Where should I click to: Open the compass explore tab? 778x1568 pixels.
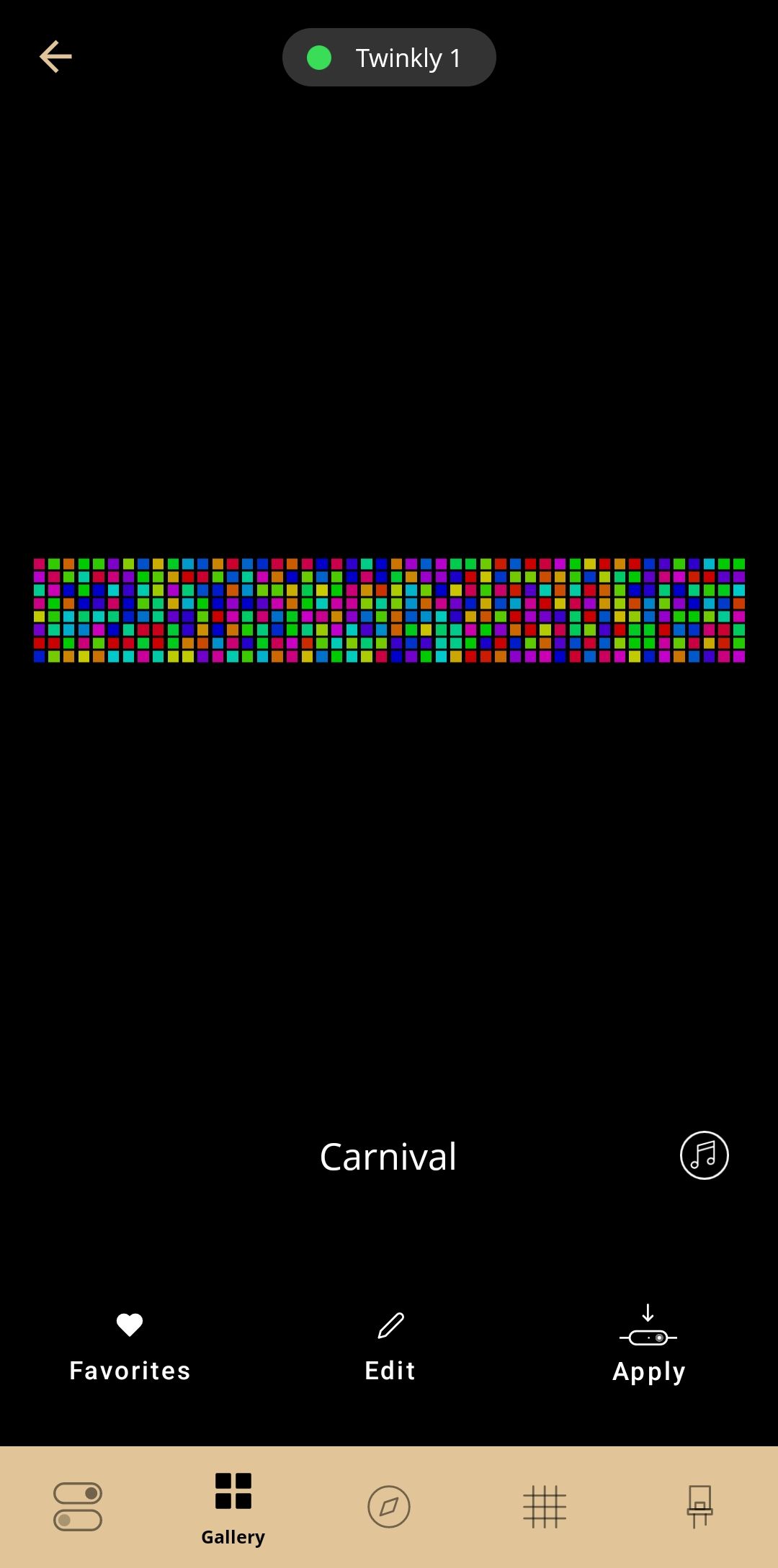pos(389,1506)
